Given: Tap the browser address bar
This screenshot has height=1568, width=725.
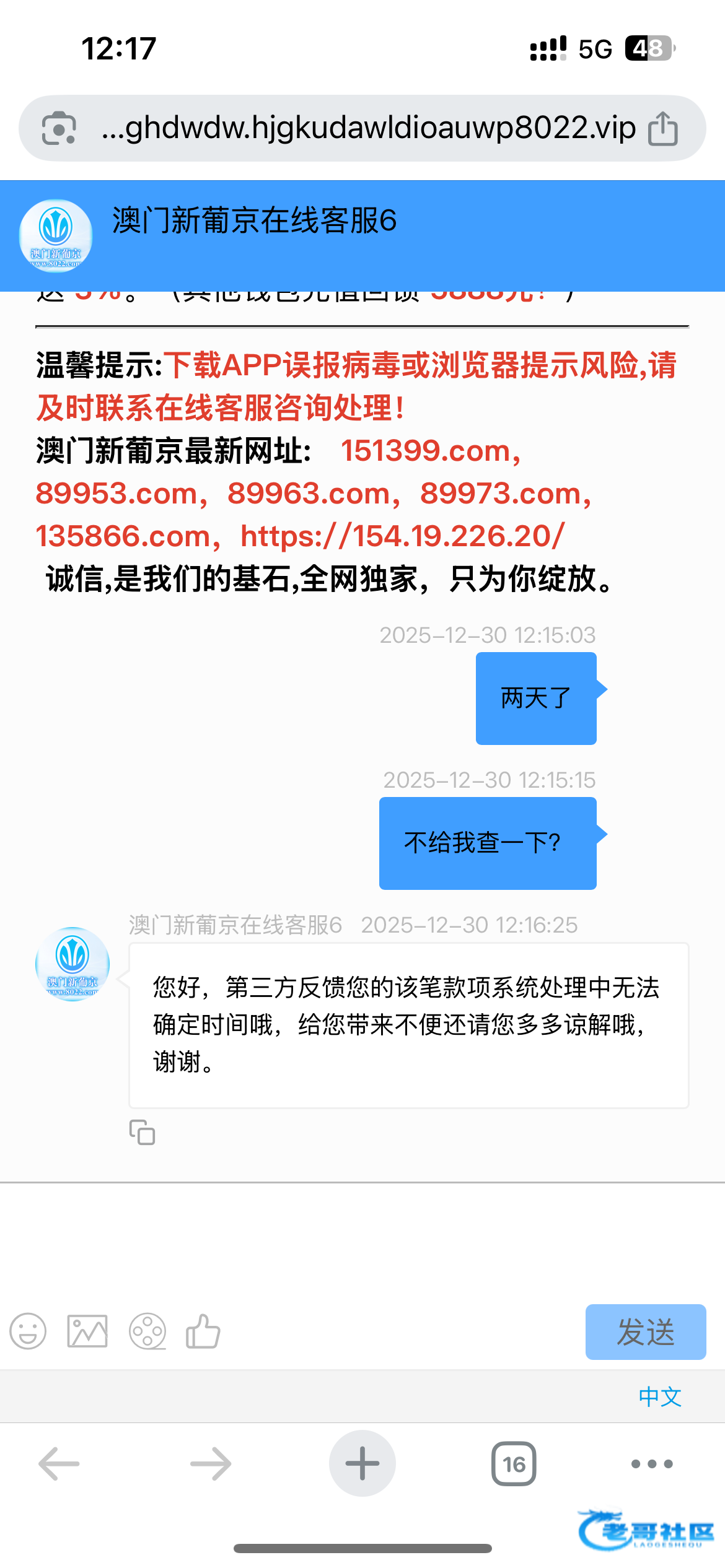Looking at the screenshot, I should click(x=369, y=128).
